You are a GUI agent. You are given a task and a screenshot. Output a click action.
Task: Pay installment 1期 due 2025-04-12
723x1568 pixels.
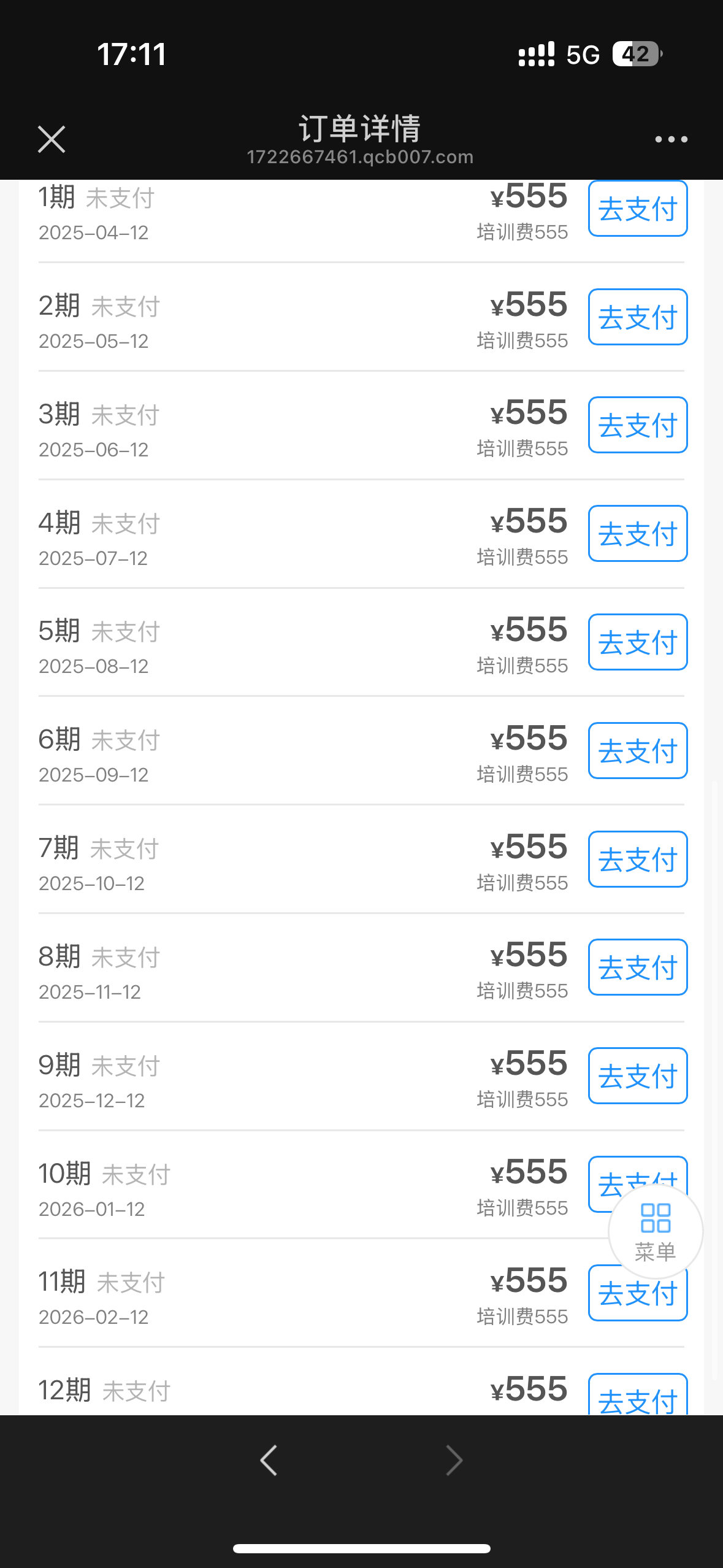point(638,209)
